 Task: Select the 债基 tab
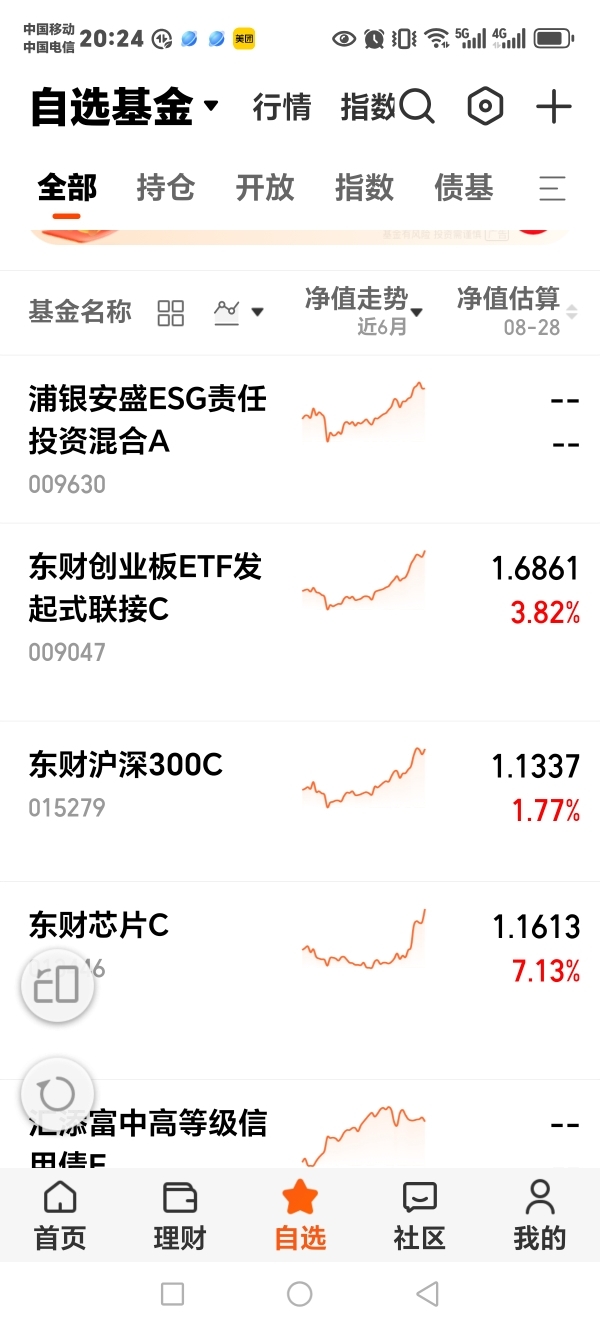pyautogui.click(x=464, y=187)
